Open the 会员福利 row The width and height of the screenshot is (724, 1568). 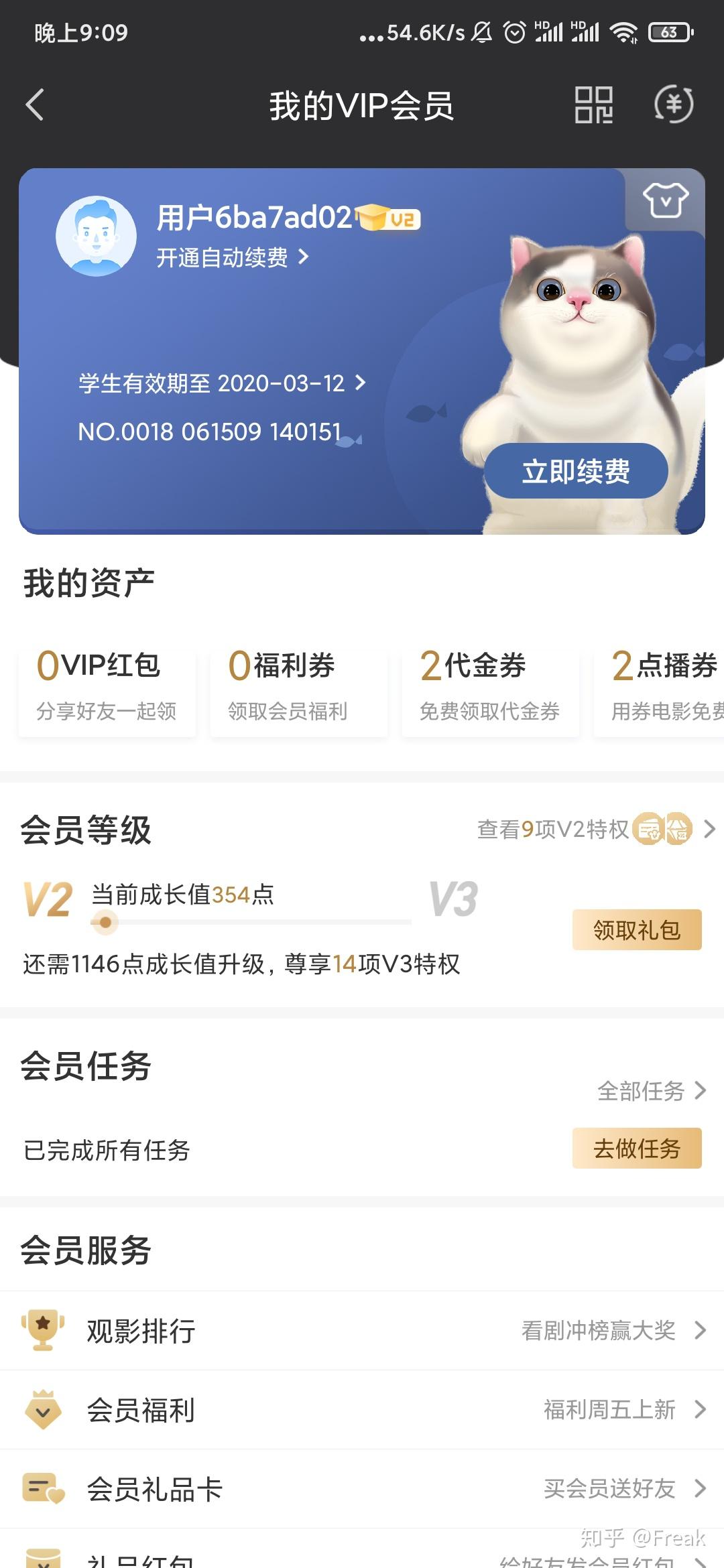coord(362,1410)
